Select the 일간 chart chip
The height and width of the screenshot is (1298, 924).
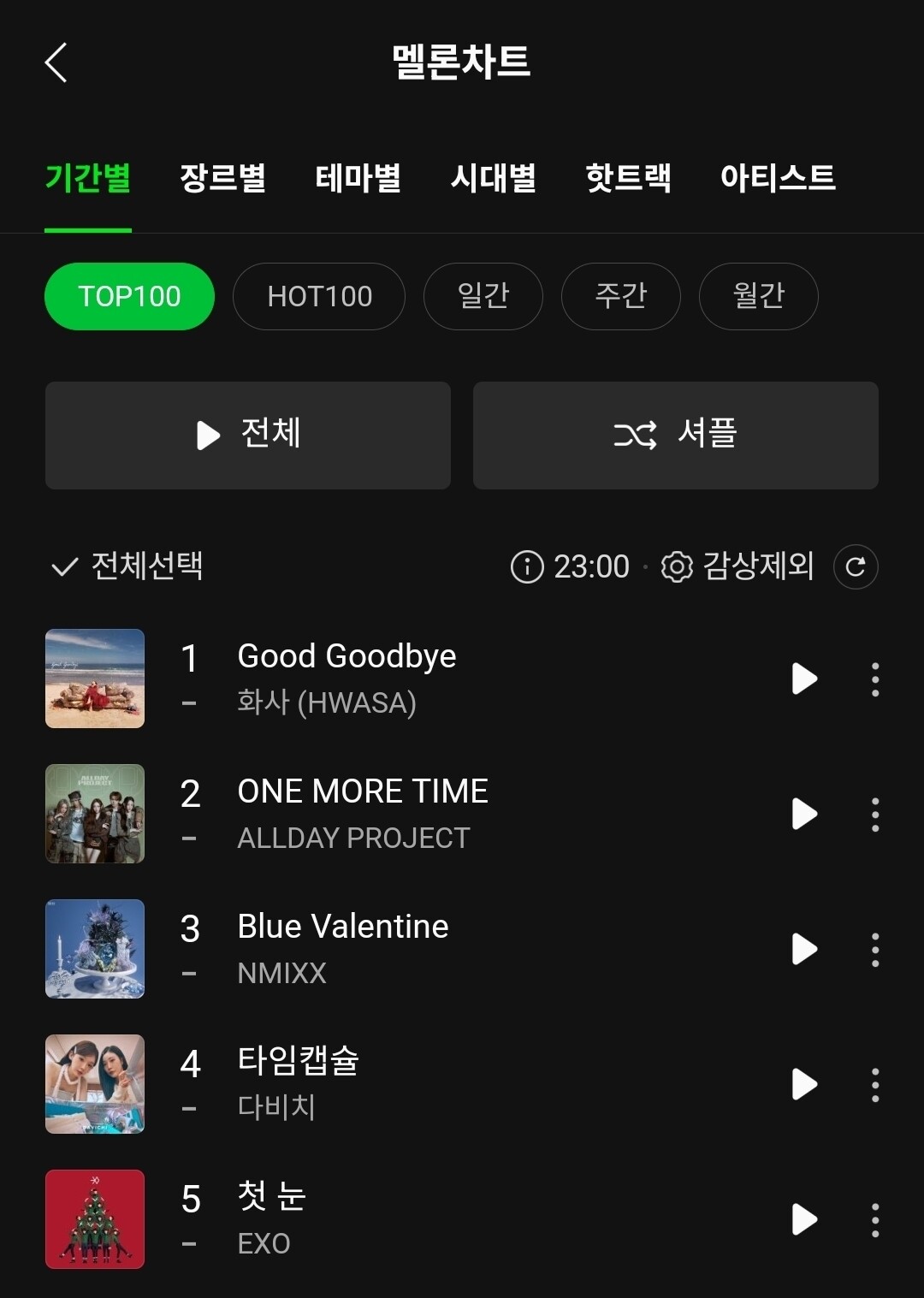[483, 296]
